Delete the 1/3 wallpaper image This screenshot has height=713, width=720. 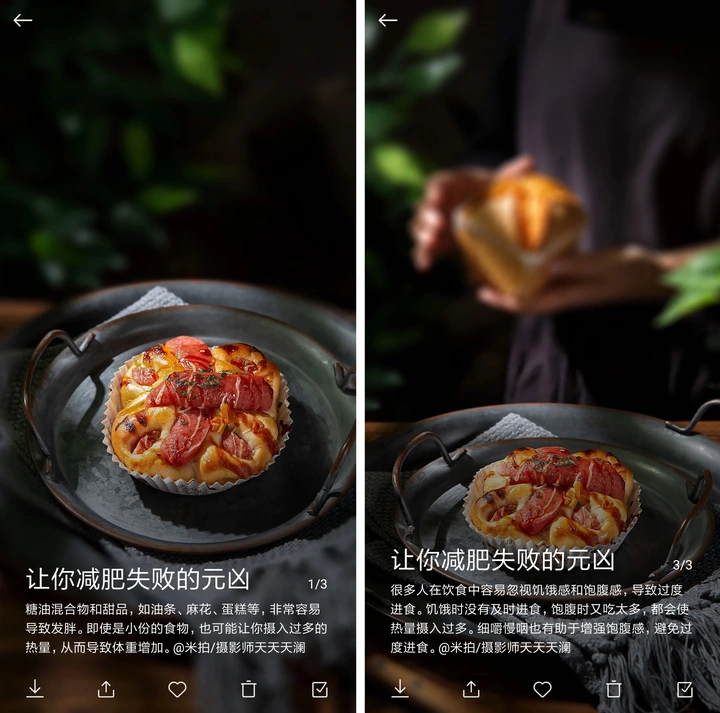(x=249, y=689)
